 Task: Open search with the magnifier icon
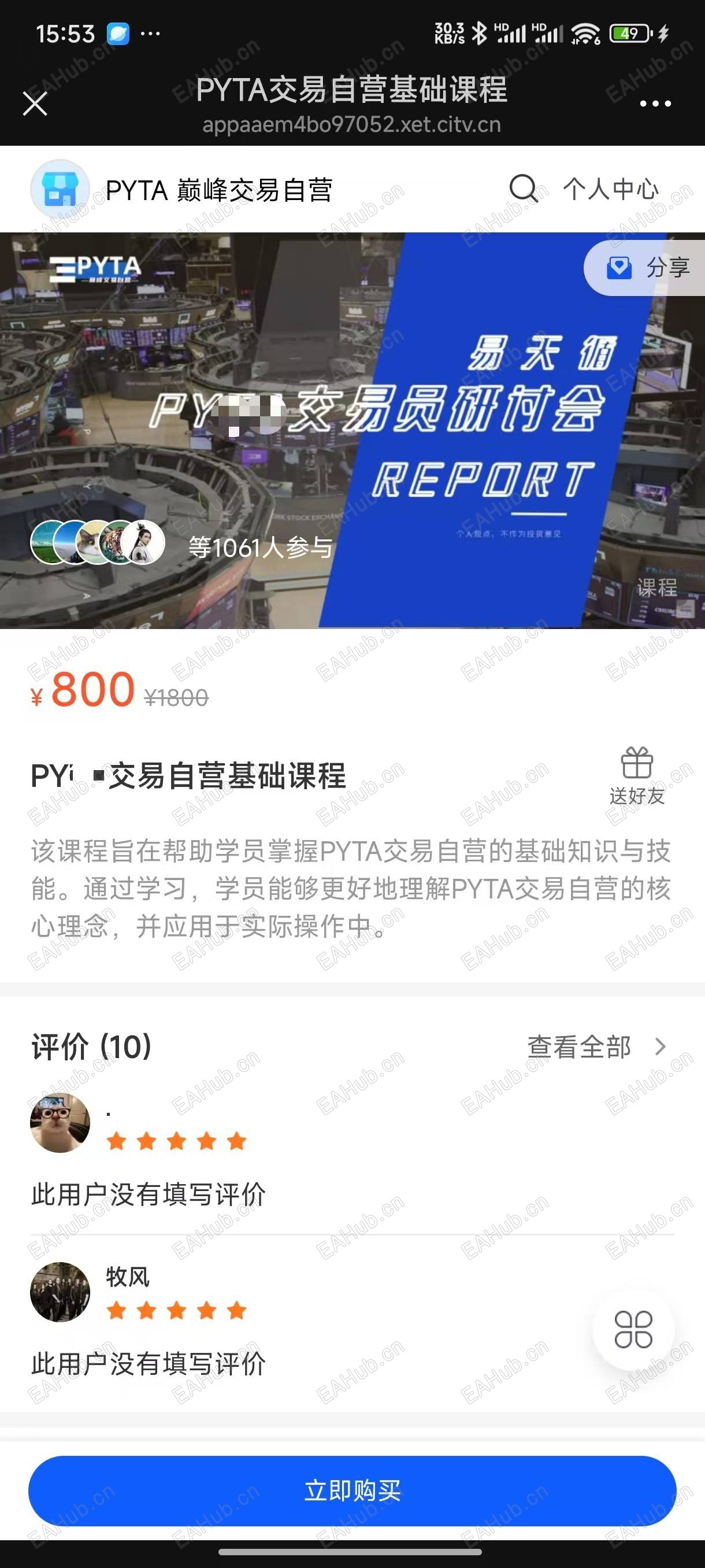(523, 189)
